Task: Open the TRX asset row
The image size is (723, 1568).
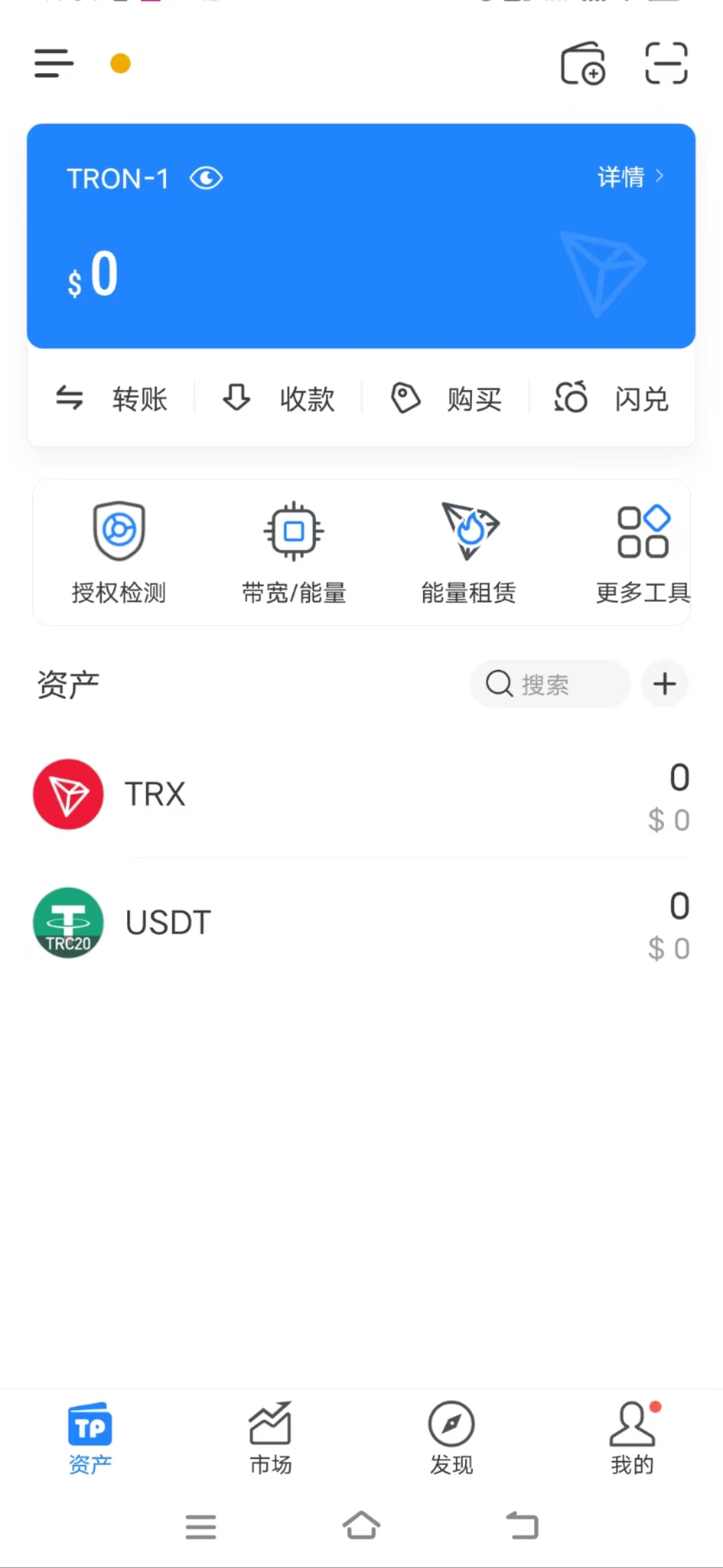Action: pos(361,794)
